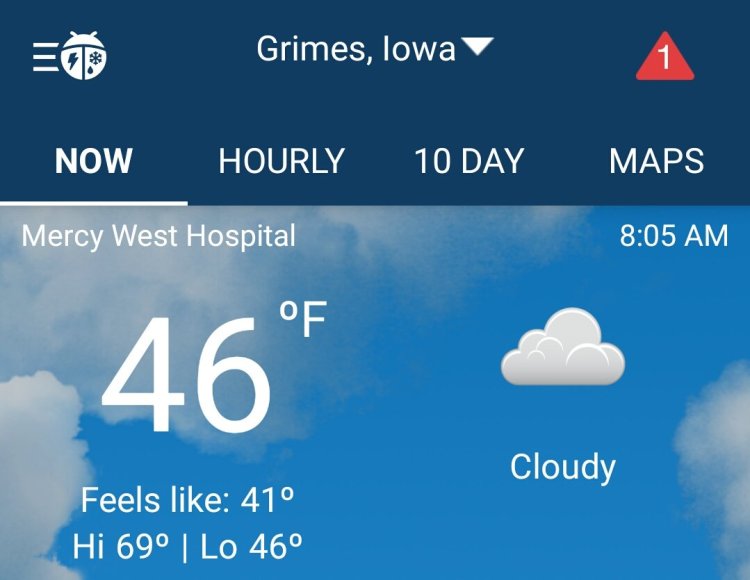The image size is (750, 580).
Task: Open the WeatherBug navigation menu
Action: (68, 55)
